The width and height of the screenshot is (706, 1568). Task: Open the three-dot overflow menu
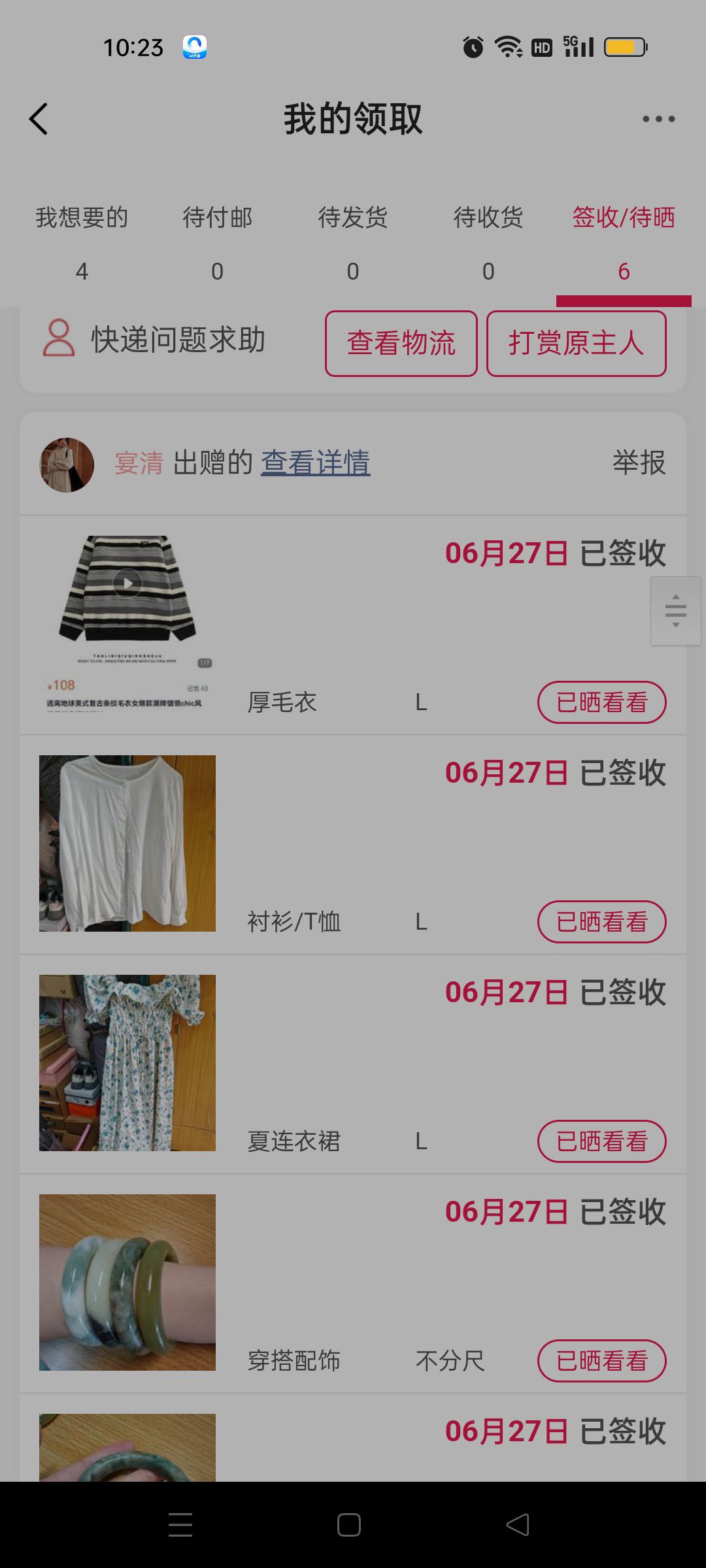pos(658,119)
